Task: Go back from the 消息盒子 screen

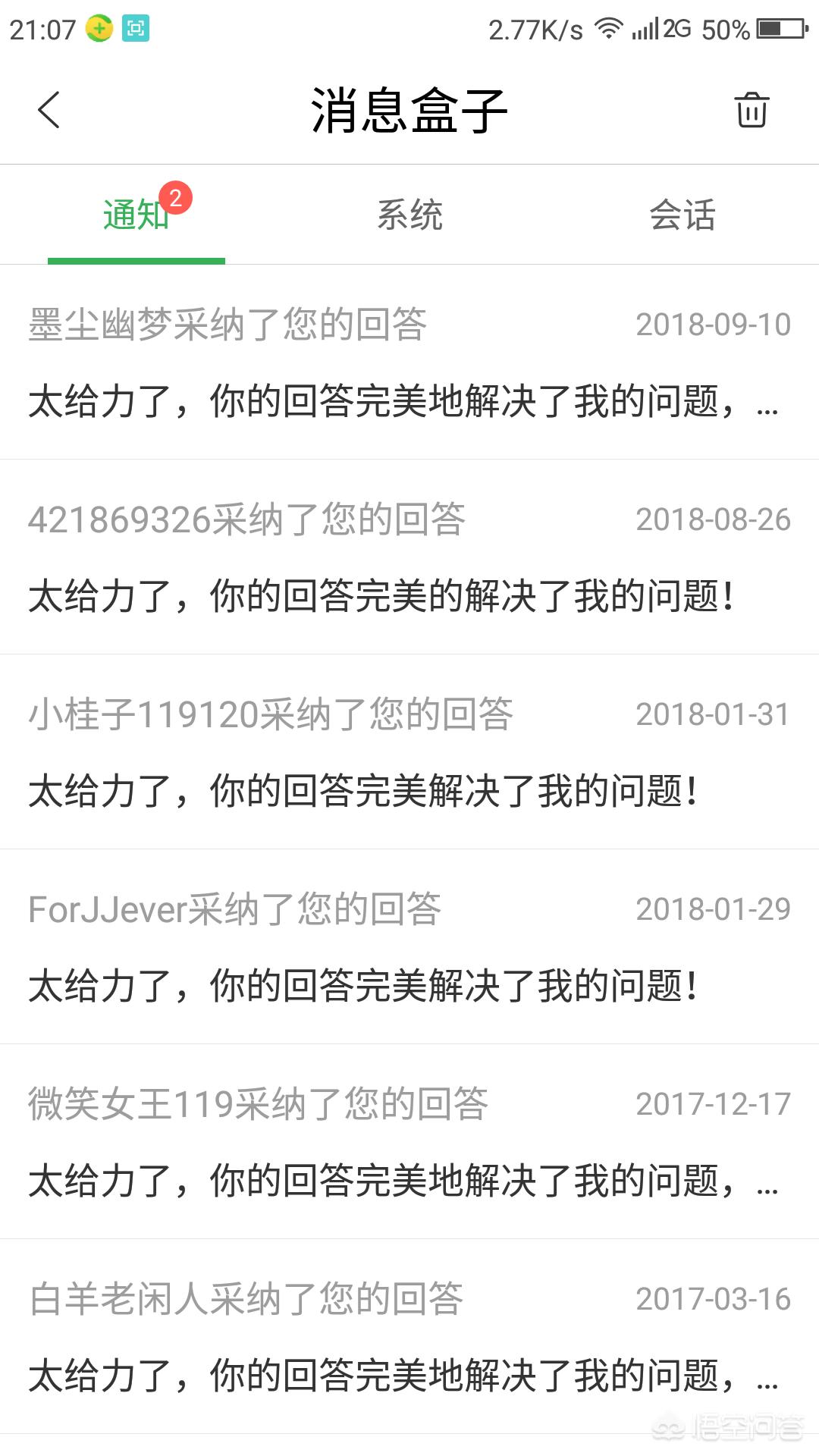Action: [49, 110]
